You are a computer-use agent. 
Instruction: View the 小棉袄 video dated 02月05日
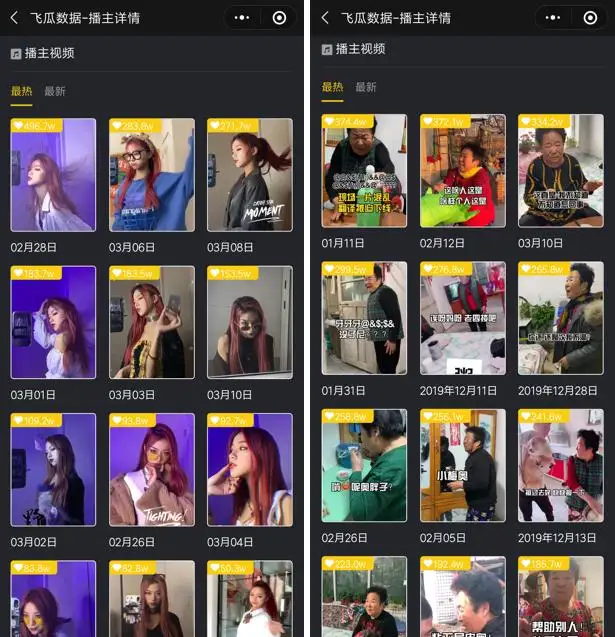point(462,465)
